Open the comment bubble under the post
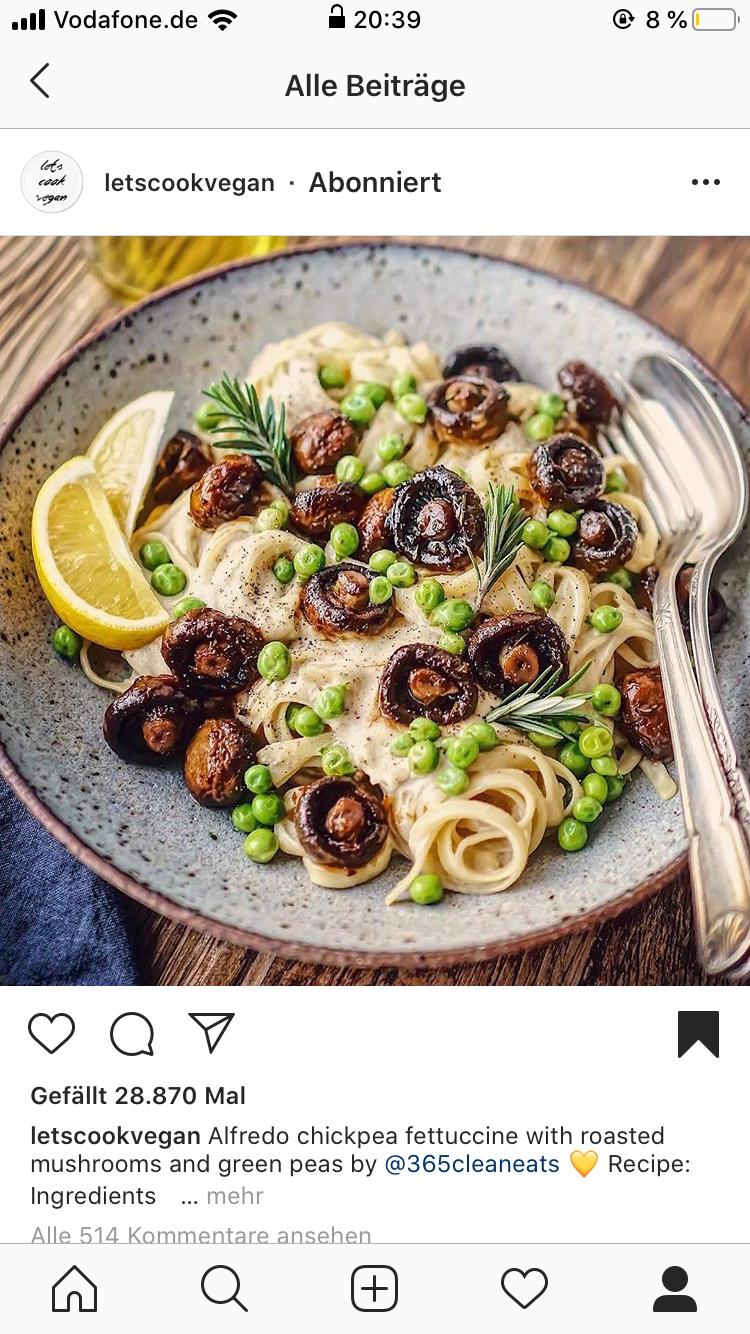 tap(132, 1034)
